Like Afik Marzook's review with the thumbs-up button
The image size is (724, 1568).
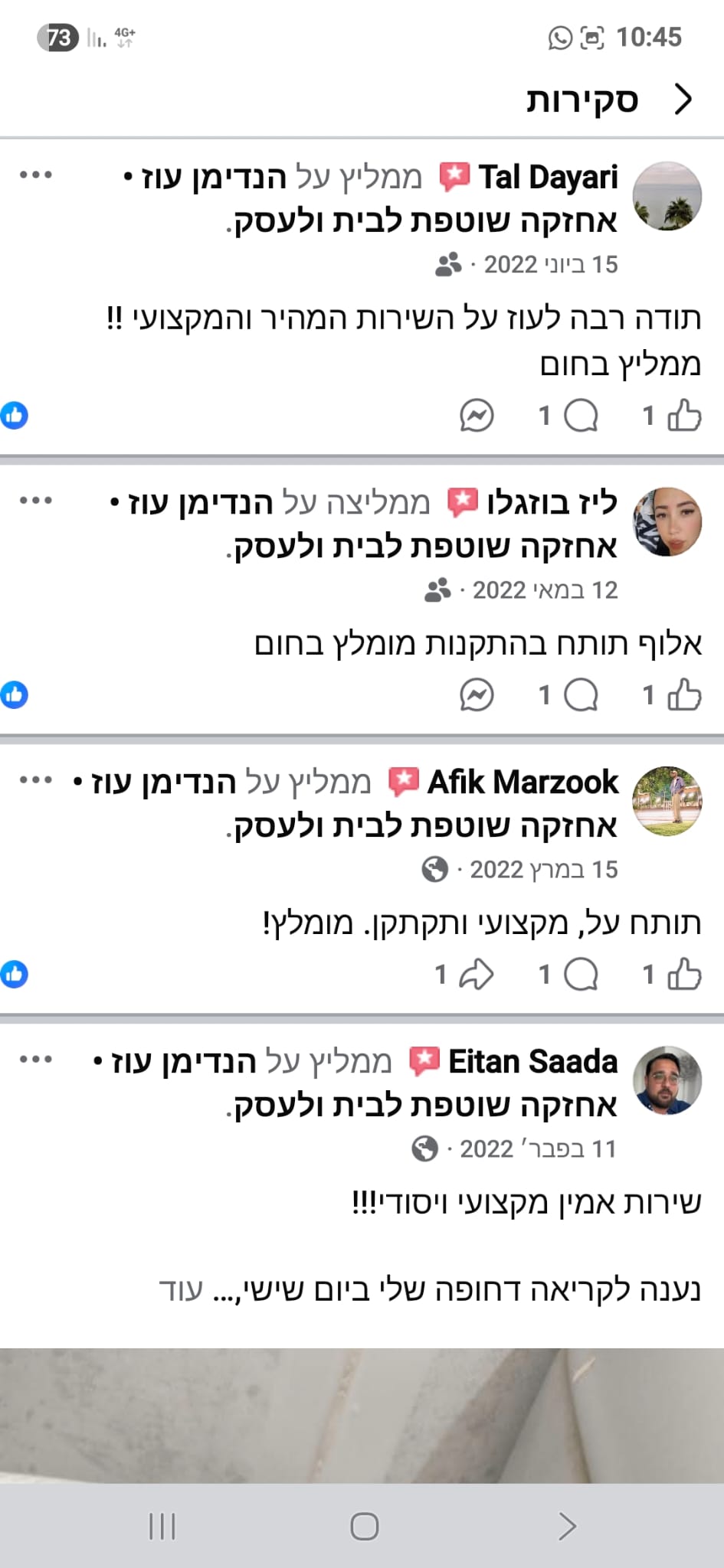(684, 974)
